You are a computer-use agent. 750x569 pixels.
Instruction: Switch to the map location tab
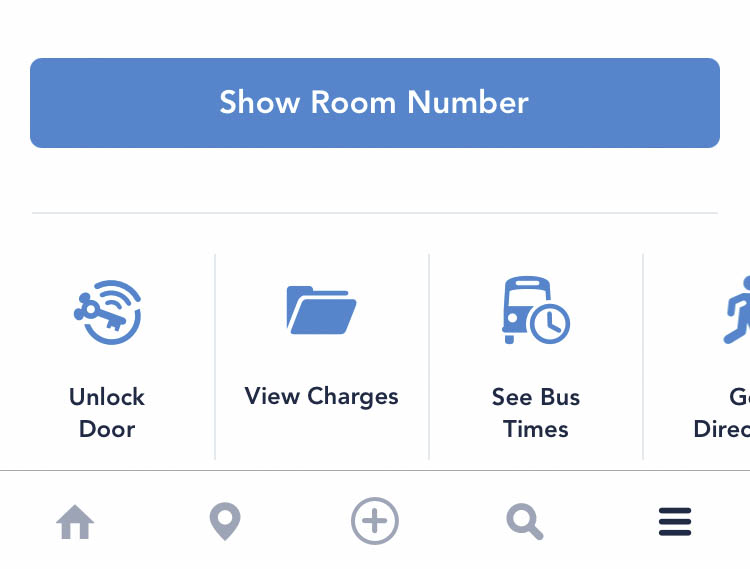coord(225,521)
